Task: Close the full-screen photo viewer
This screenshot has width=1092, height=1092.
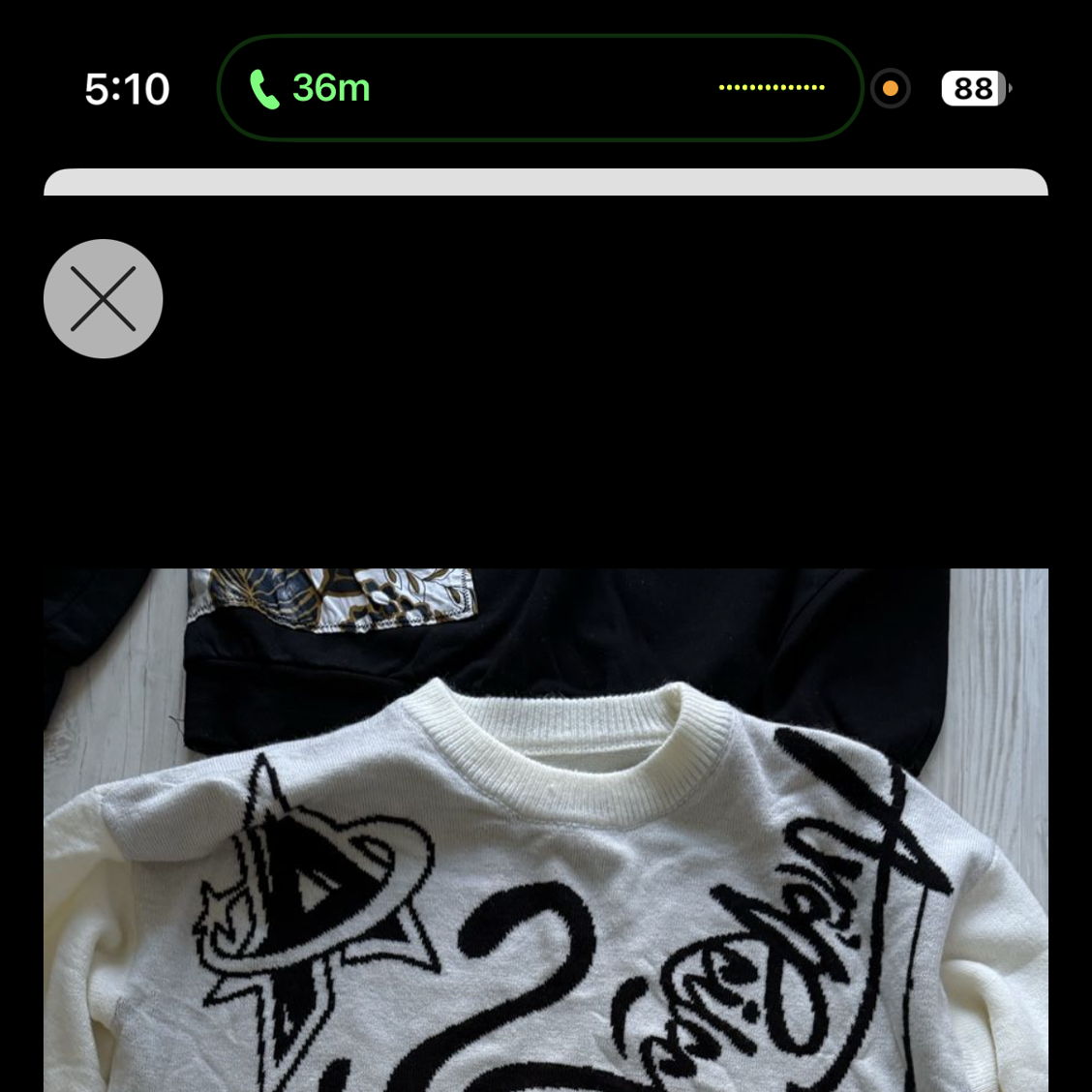Action: click(103, 299)
